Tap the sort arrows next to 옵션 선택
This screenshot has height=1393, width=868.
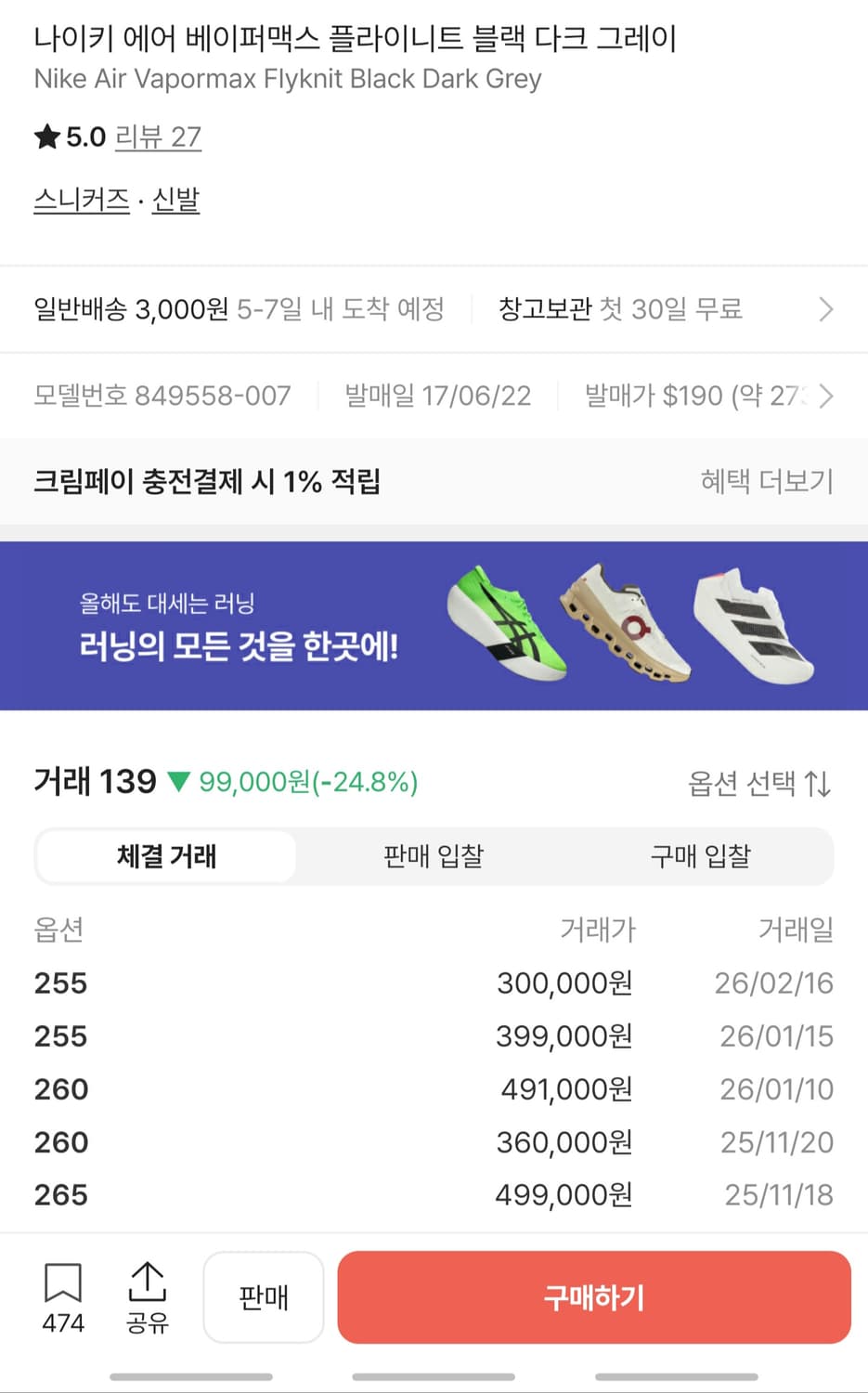pos(817,784)
